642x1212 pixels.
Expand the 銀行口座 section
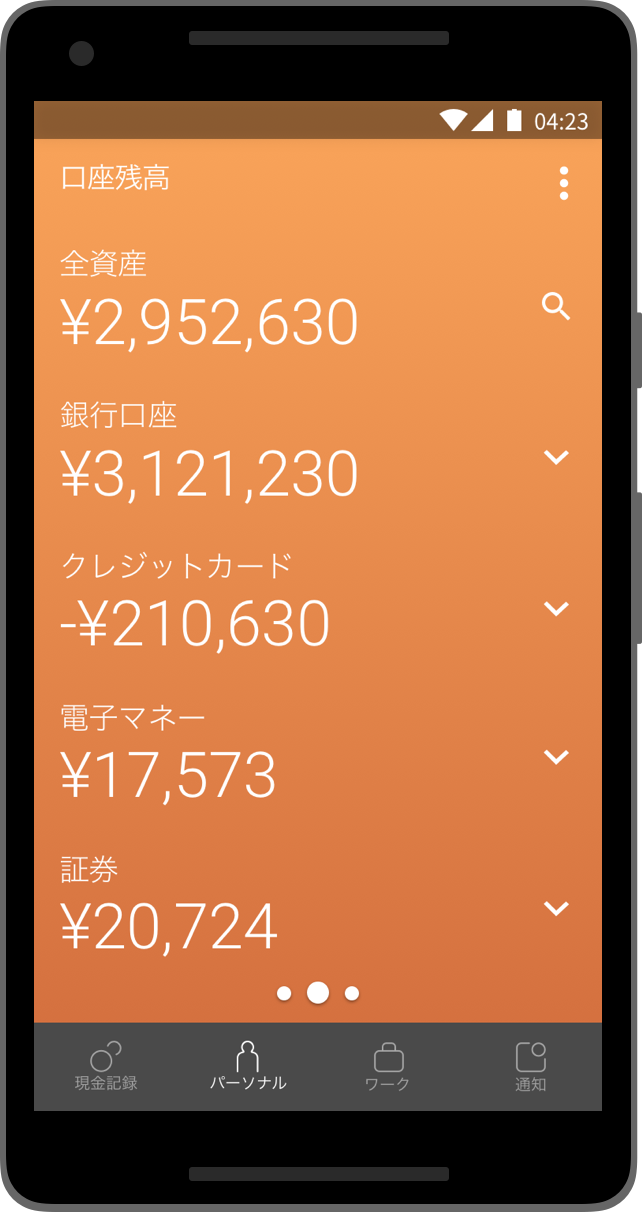(556, 457)
